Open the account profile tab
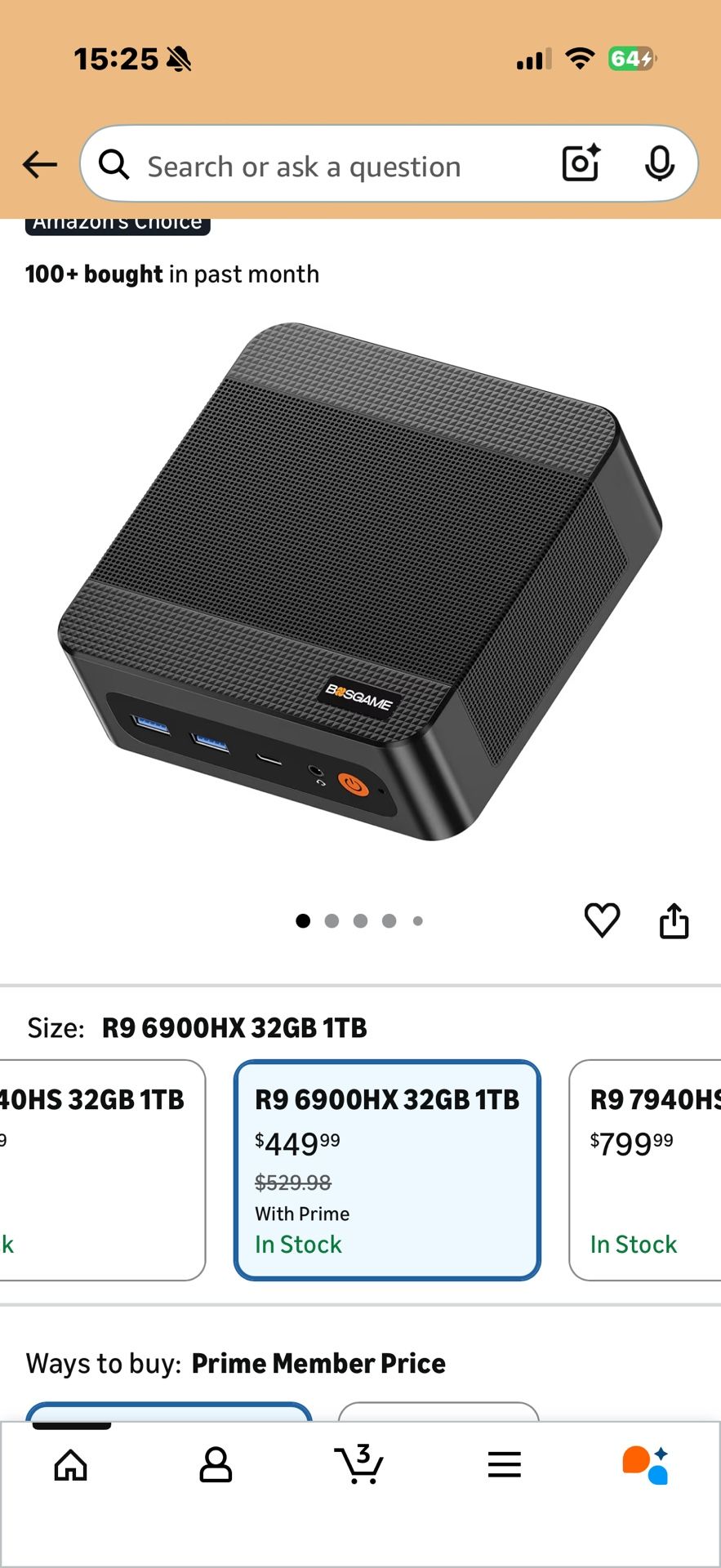Screen dimensions: 721x1568 pos(216,1464)
